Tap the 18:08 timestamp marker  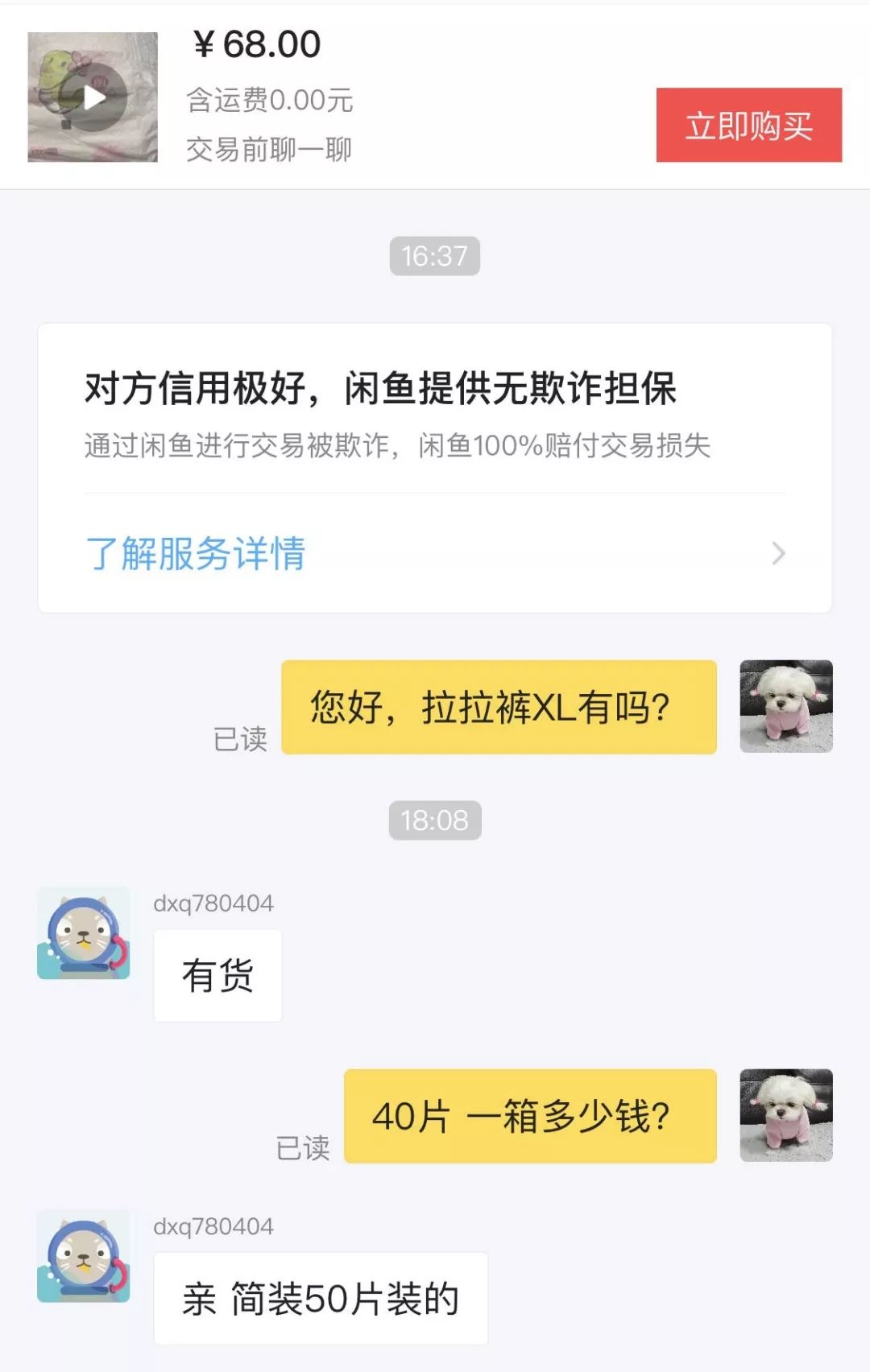coord(435,821)
